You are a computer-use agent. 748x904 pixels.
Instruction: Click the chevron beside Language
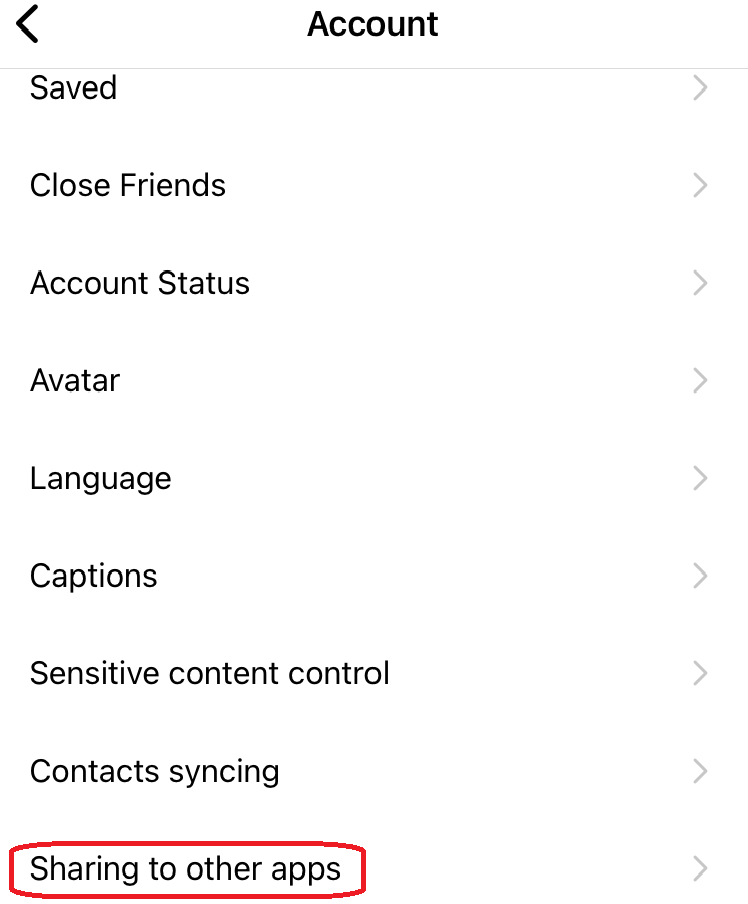[x=701, y=478]
